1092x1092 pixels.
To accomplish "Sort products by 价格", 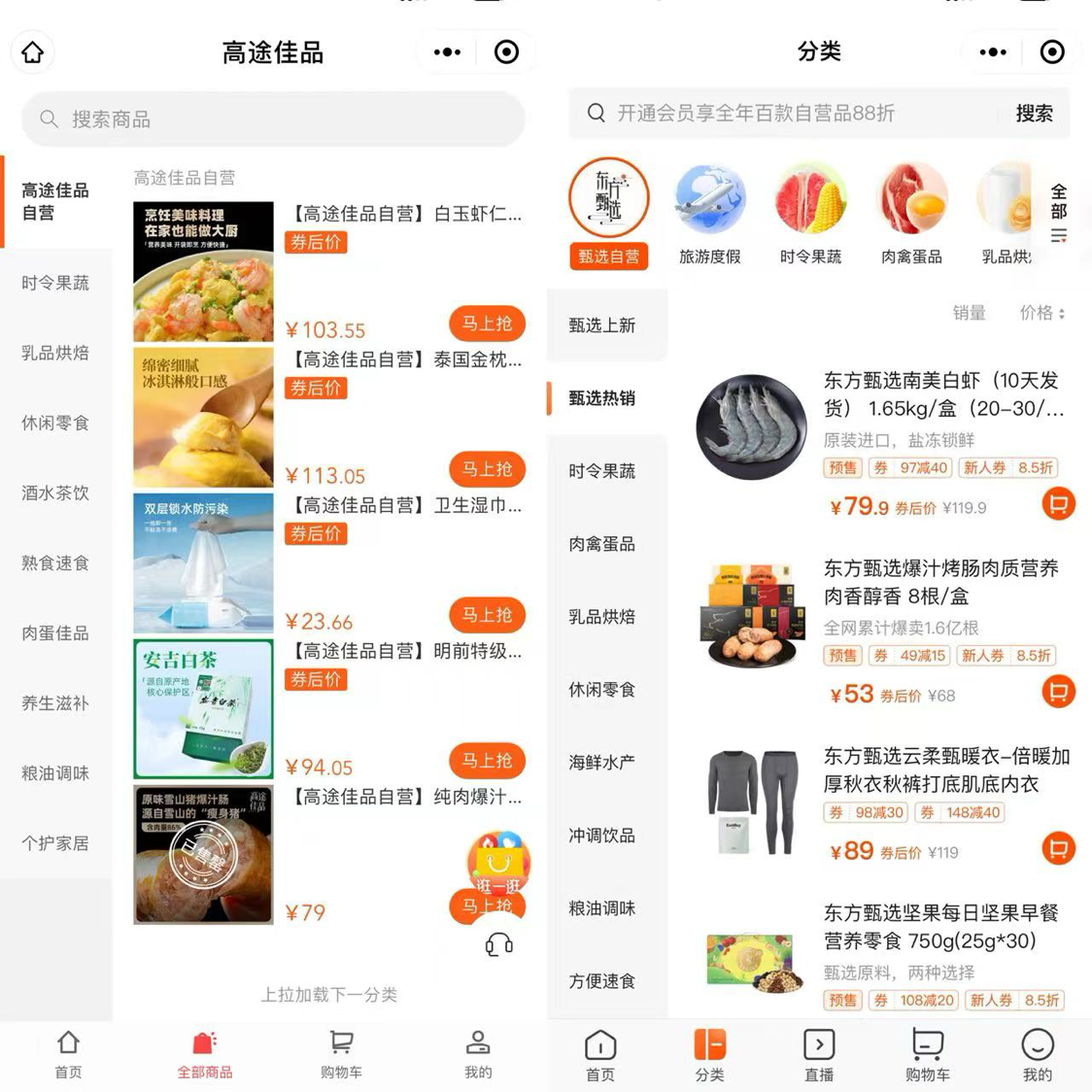I will click(1041, 313).
